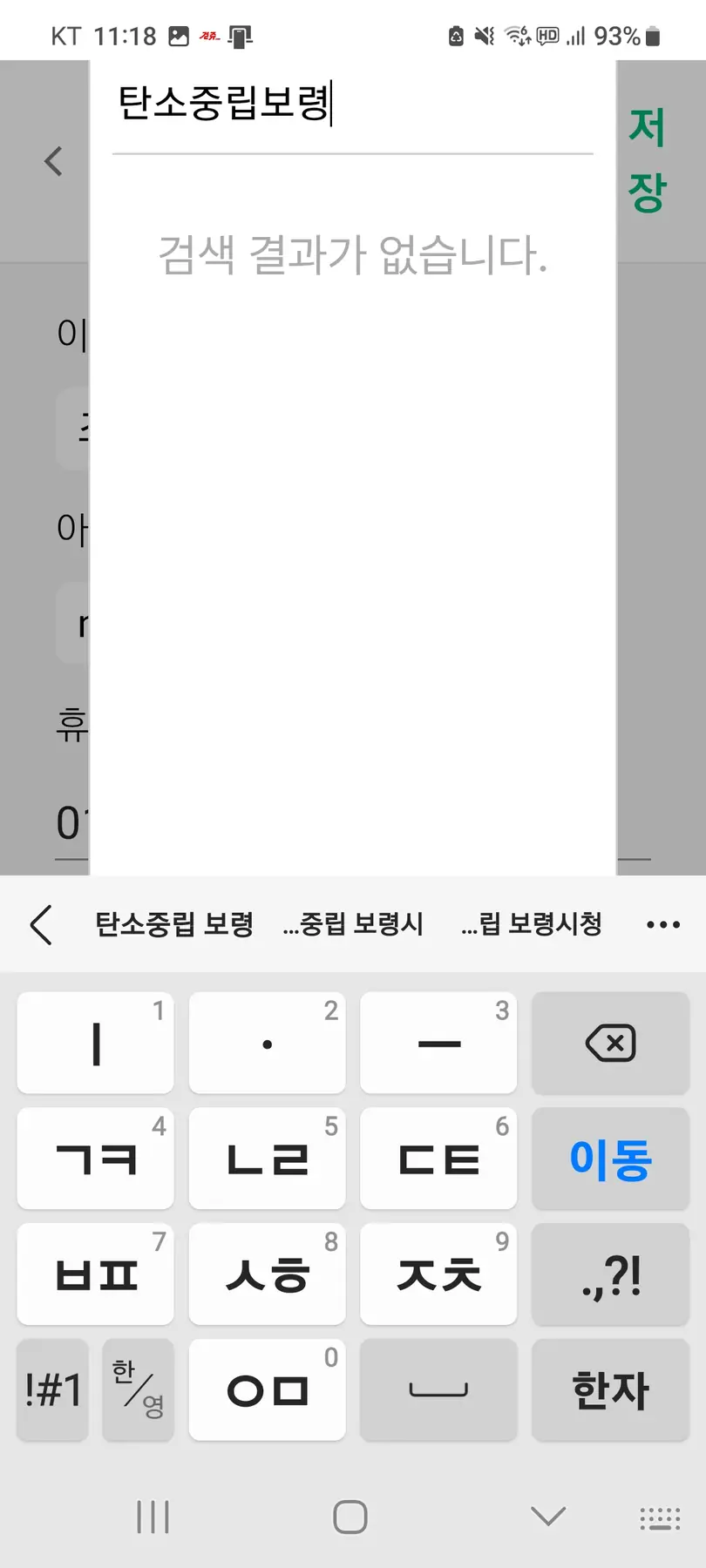Go back with the left arrow
This screenshot has width=706, height=1568.
[54, 161]
